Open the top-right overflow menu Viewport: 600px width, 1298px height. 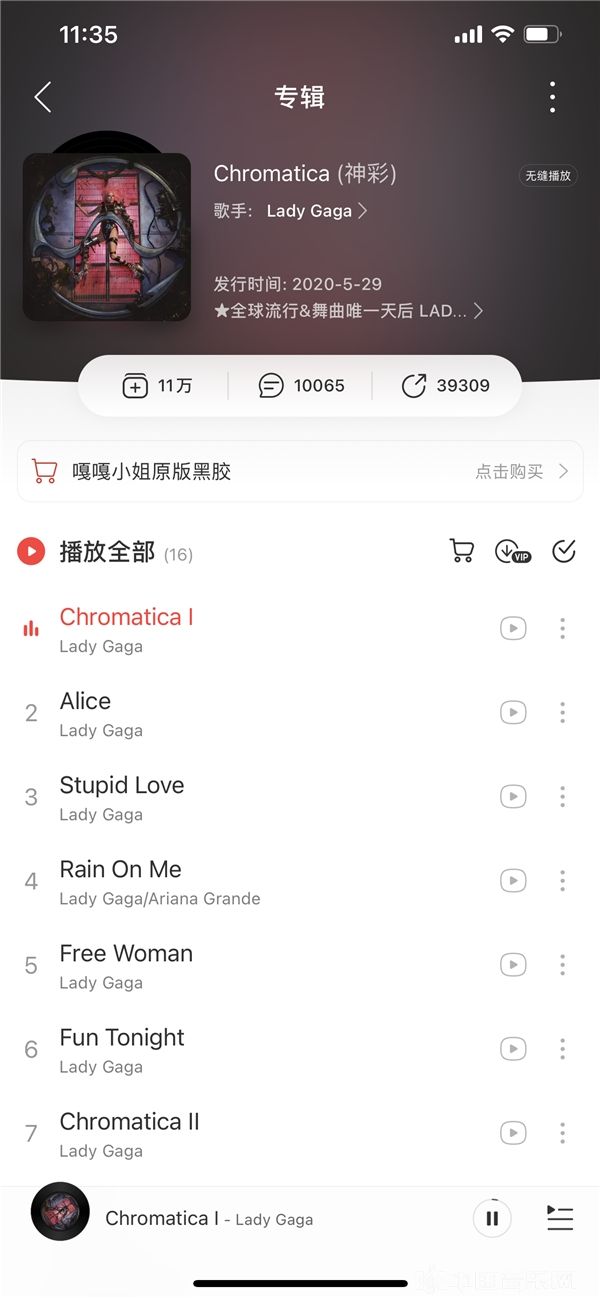[x=552, y=97]
